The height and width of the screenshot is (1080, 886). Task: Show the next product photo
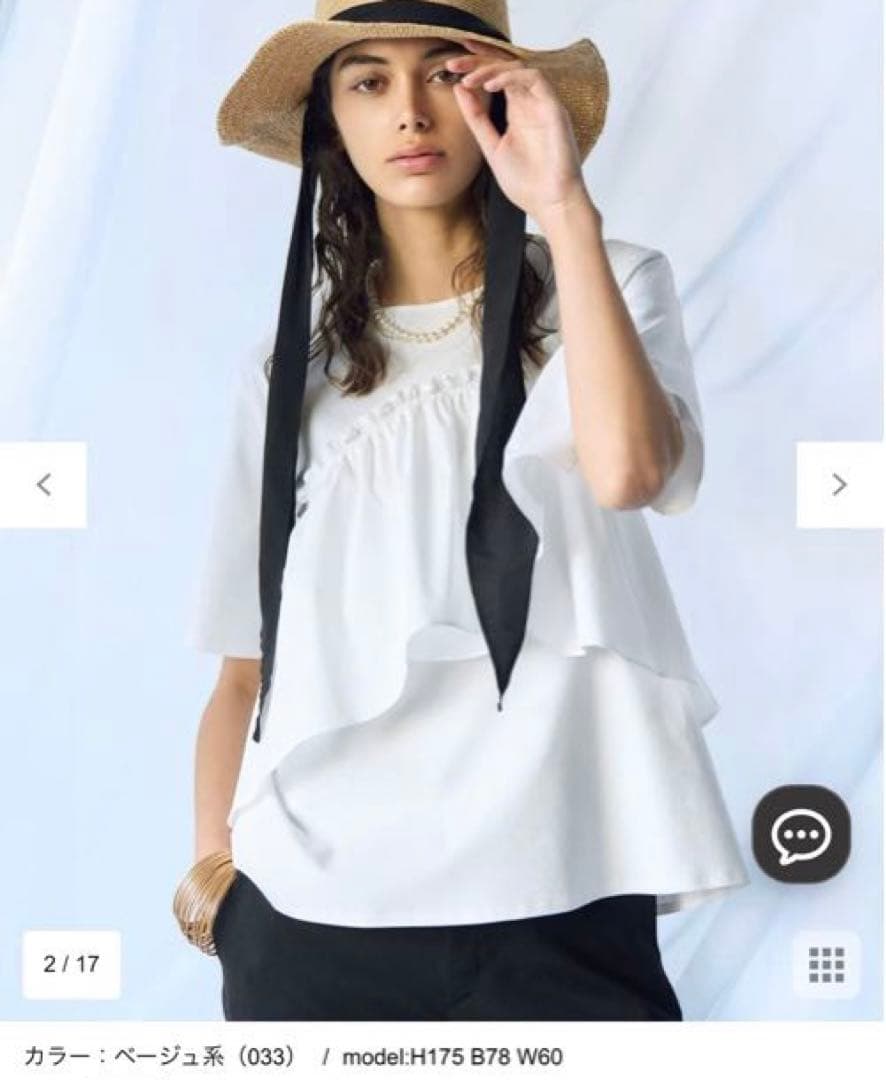click(x=839, y=485)
